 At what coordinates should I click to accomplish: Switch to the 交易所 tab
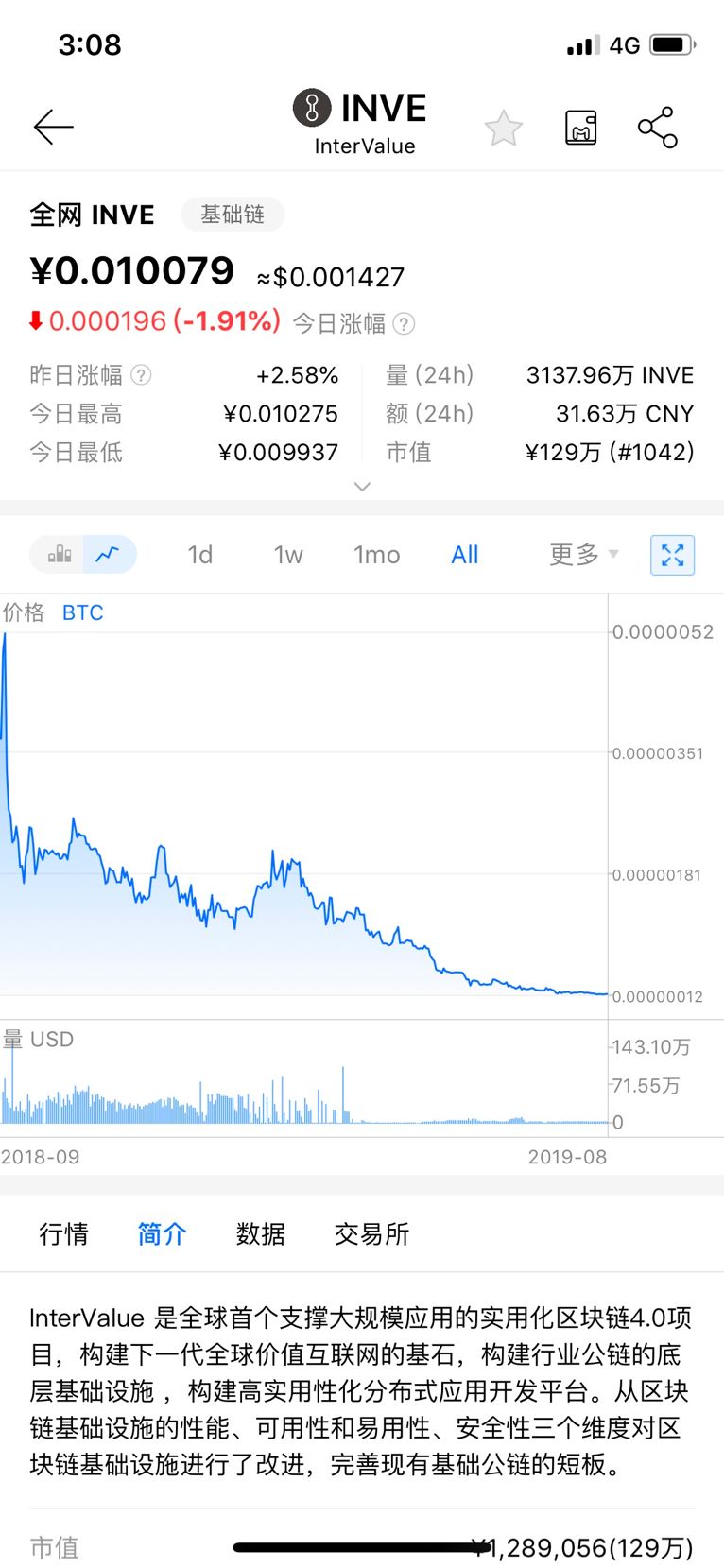click(371, 1233)
